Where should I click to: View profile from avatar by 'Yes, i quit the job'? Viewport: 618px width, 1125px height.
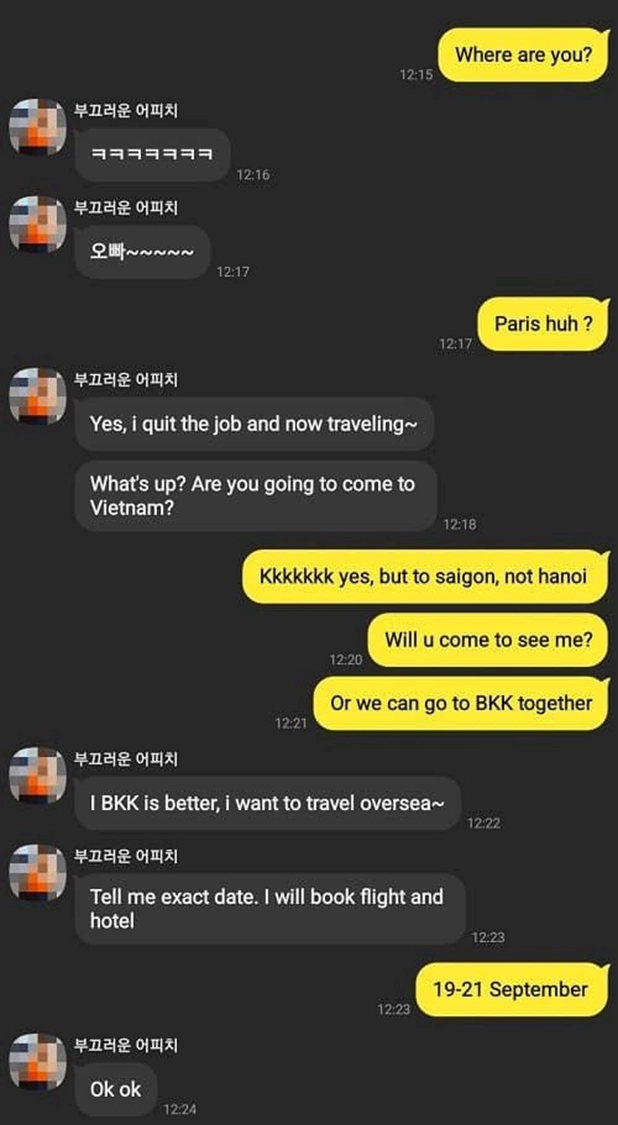pyautogui.click(x=38, y=395)
